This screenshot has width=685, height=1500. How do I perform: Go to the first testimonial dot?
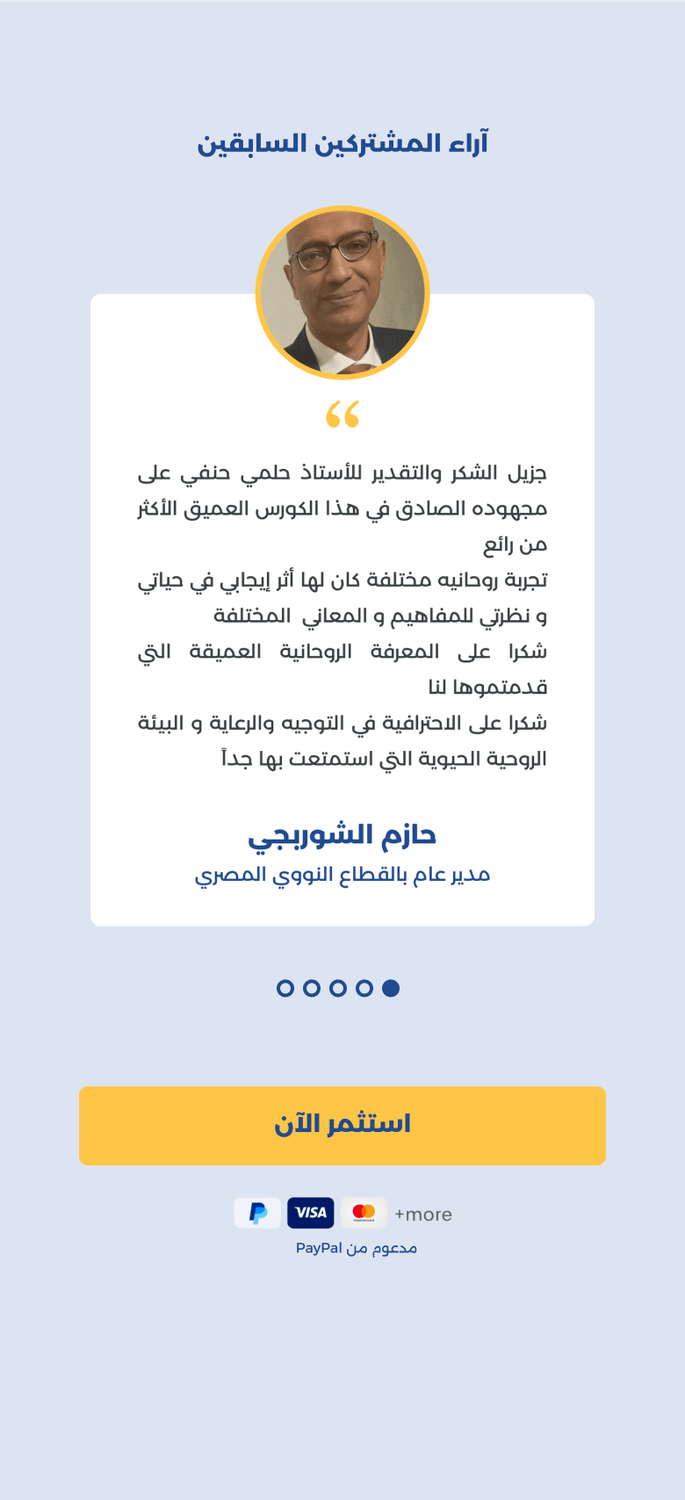point(285,988)
